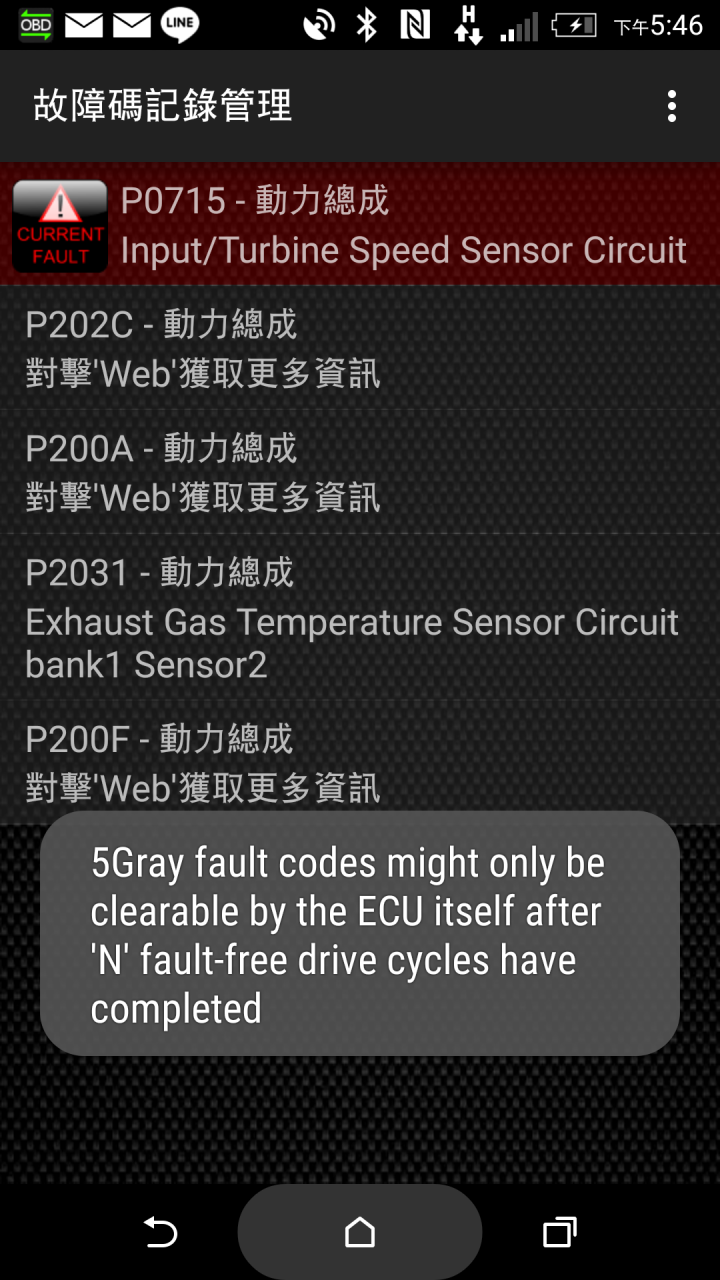Go back with the system back button
The width and height of the screenshot is (720, 1280).
160,1232
